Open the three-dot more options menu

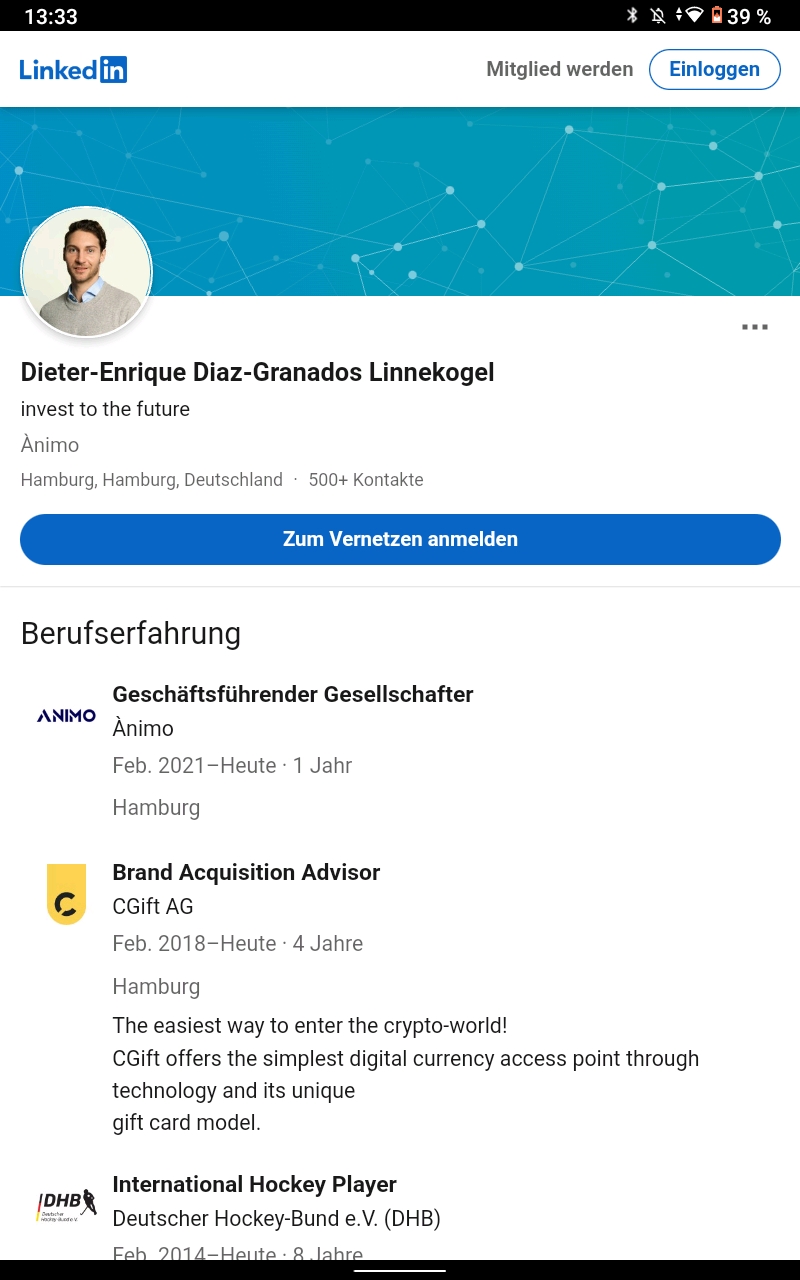[755, 326]
